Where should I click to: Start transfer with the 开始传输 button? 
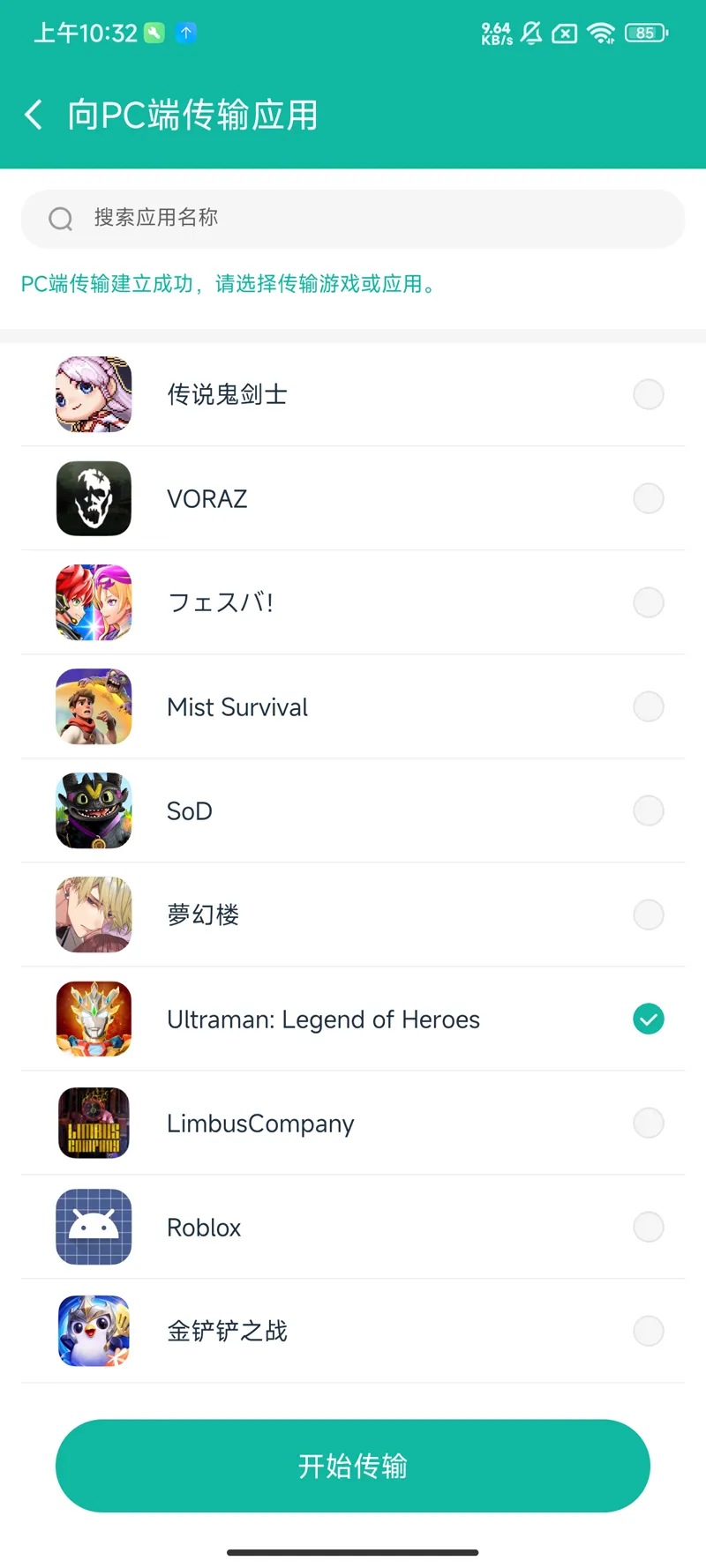(353, 1466)
